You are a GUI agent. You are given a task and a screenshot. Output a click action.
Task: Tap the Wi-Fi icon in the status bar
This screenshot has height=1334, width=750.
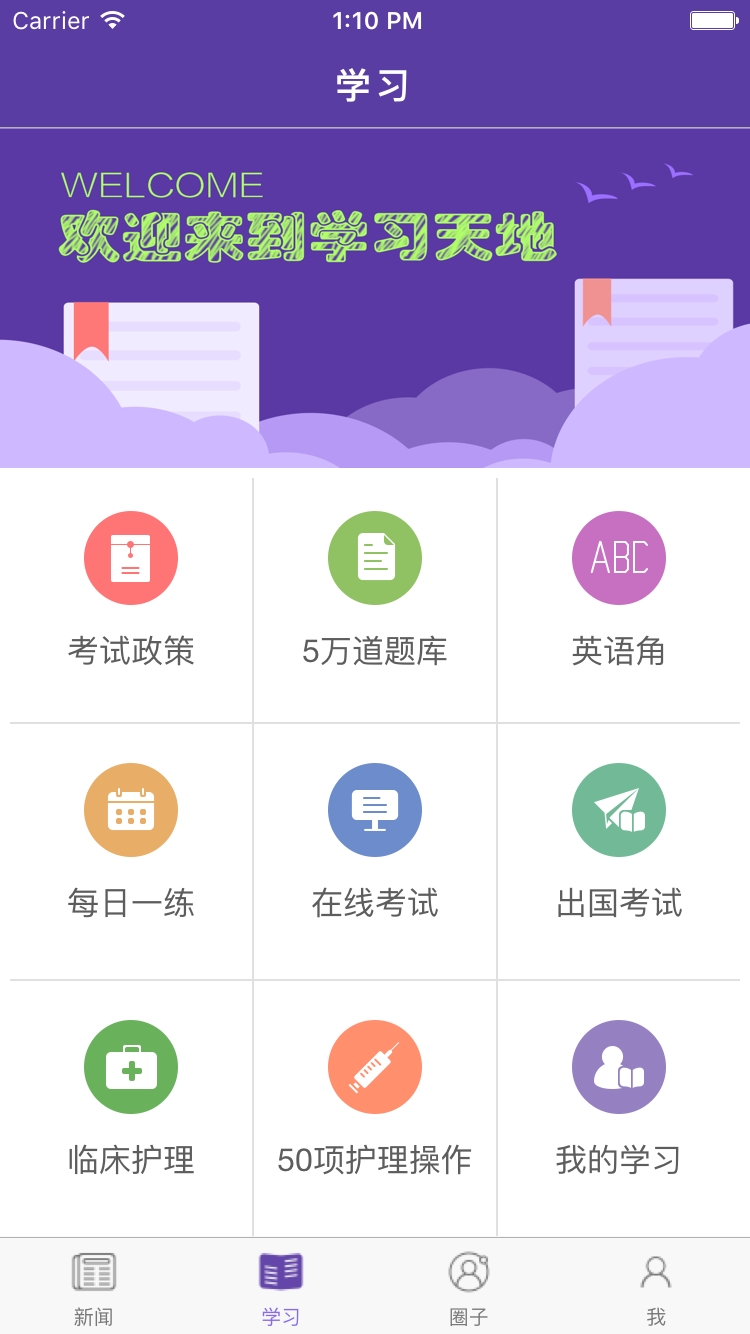[x=114, y=20]
